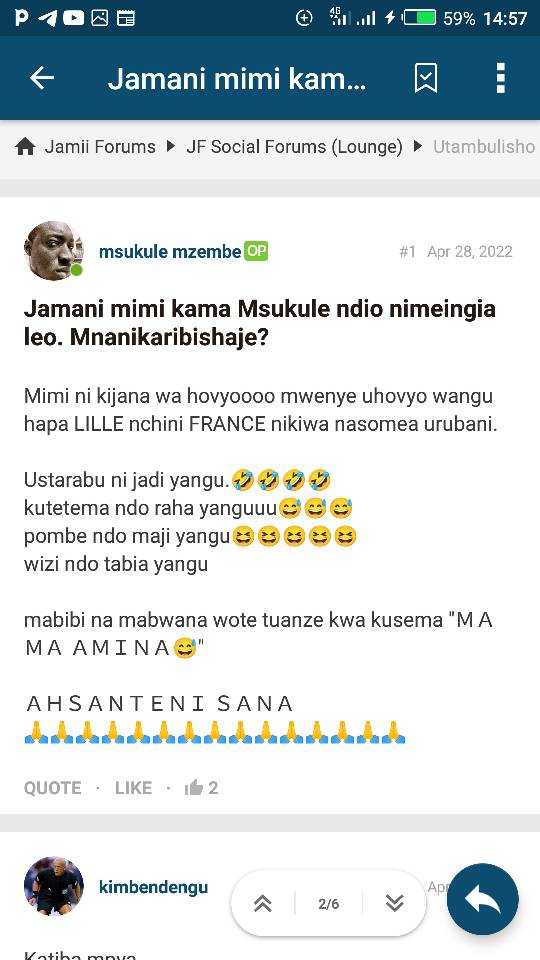
Task: Go back using the top arrow
Action: tap(42, 78)
